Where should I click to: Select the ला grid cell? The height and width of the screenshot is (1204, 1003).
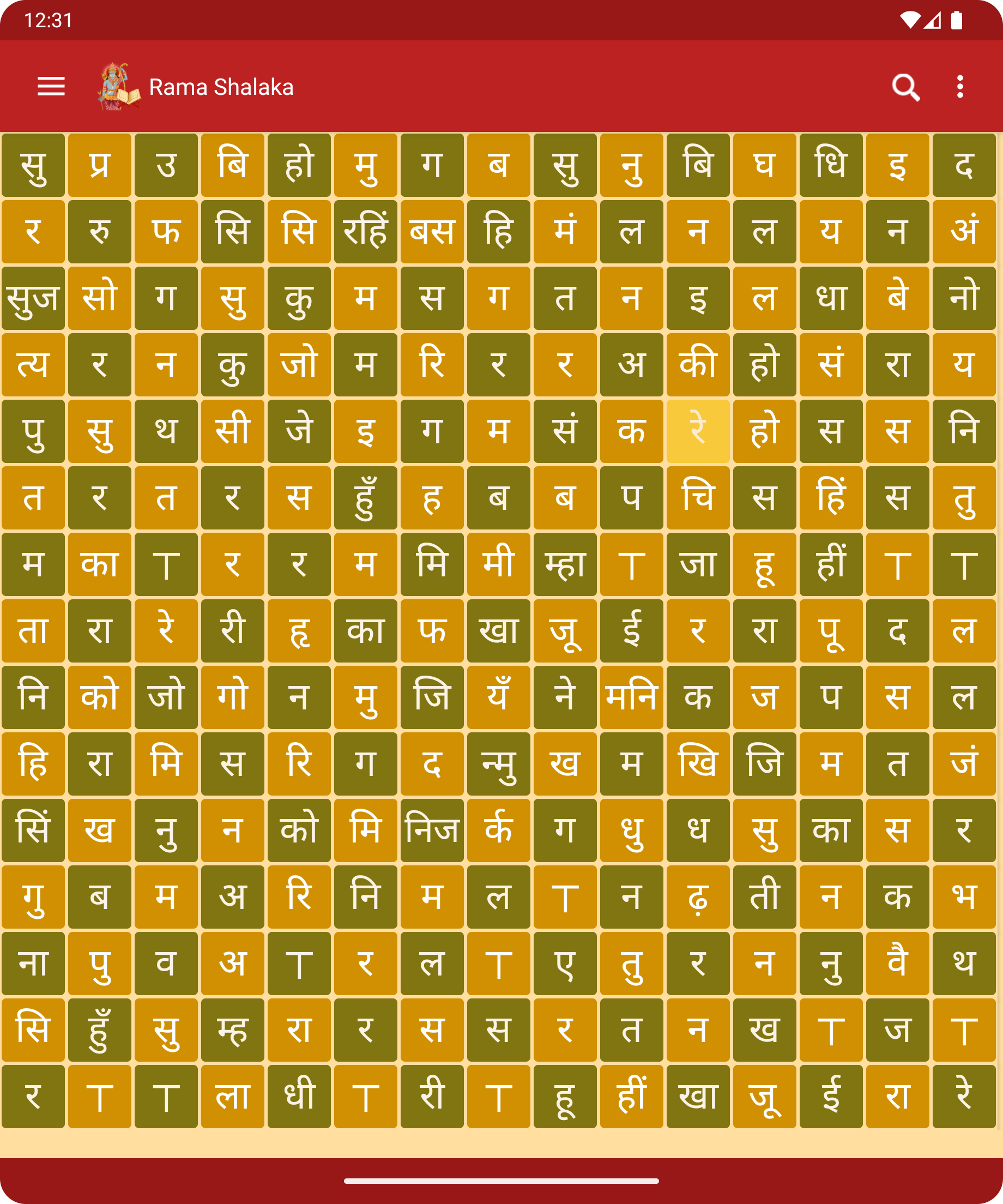[233, 1096]
